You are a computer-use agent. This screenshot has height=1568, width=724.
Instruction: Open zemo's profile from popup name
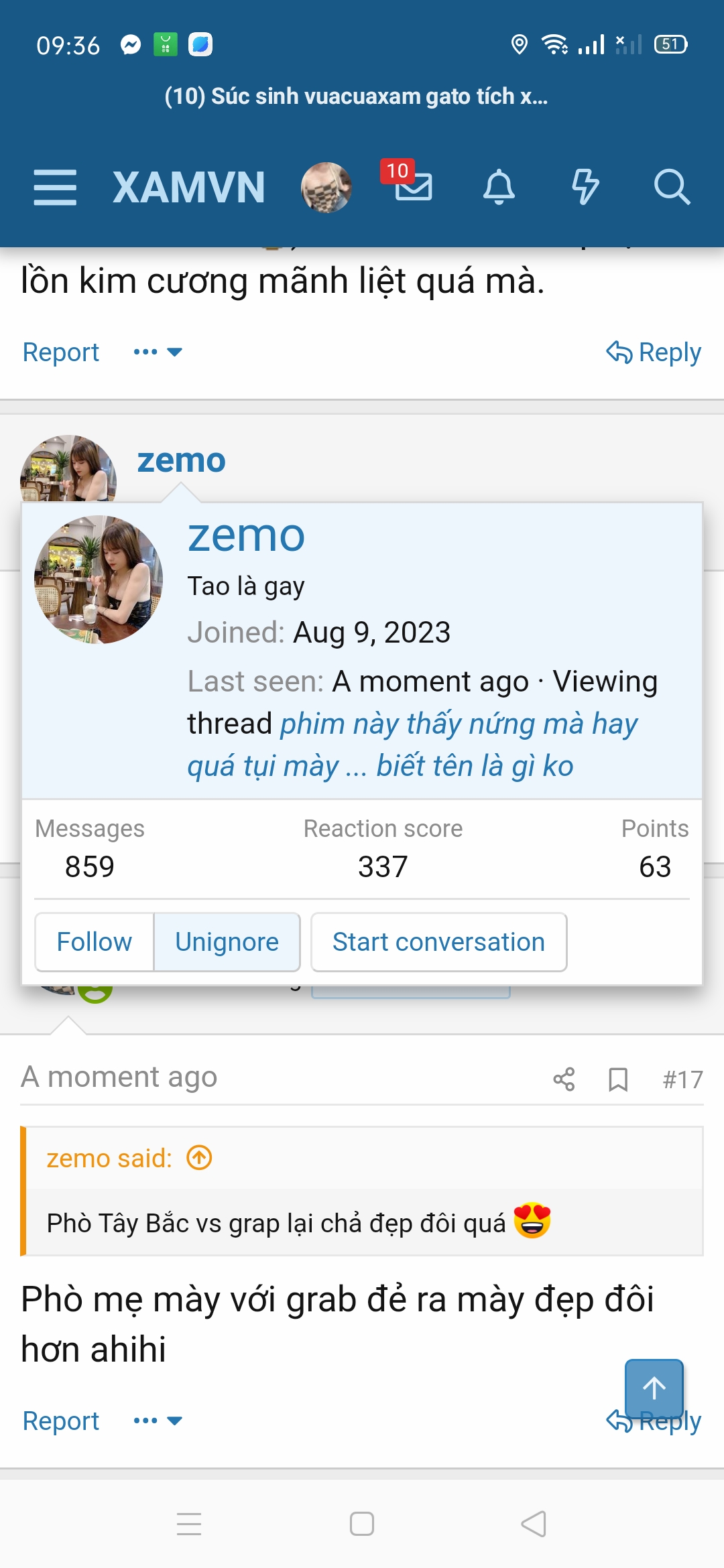[246, 536]
